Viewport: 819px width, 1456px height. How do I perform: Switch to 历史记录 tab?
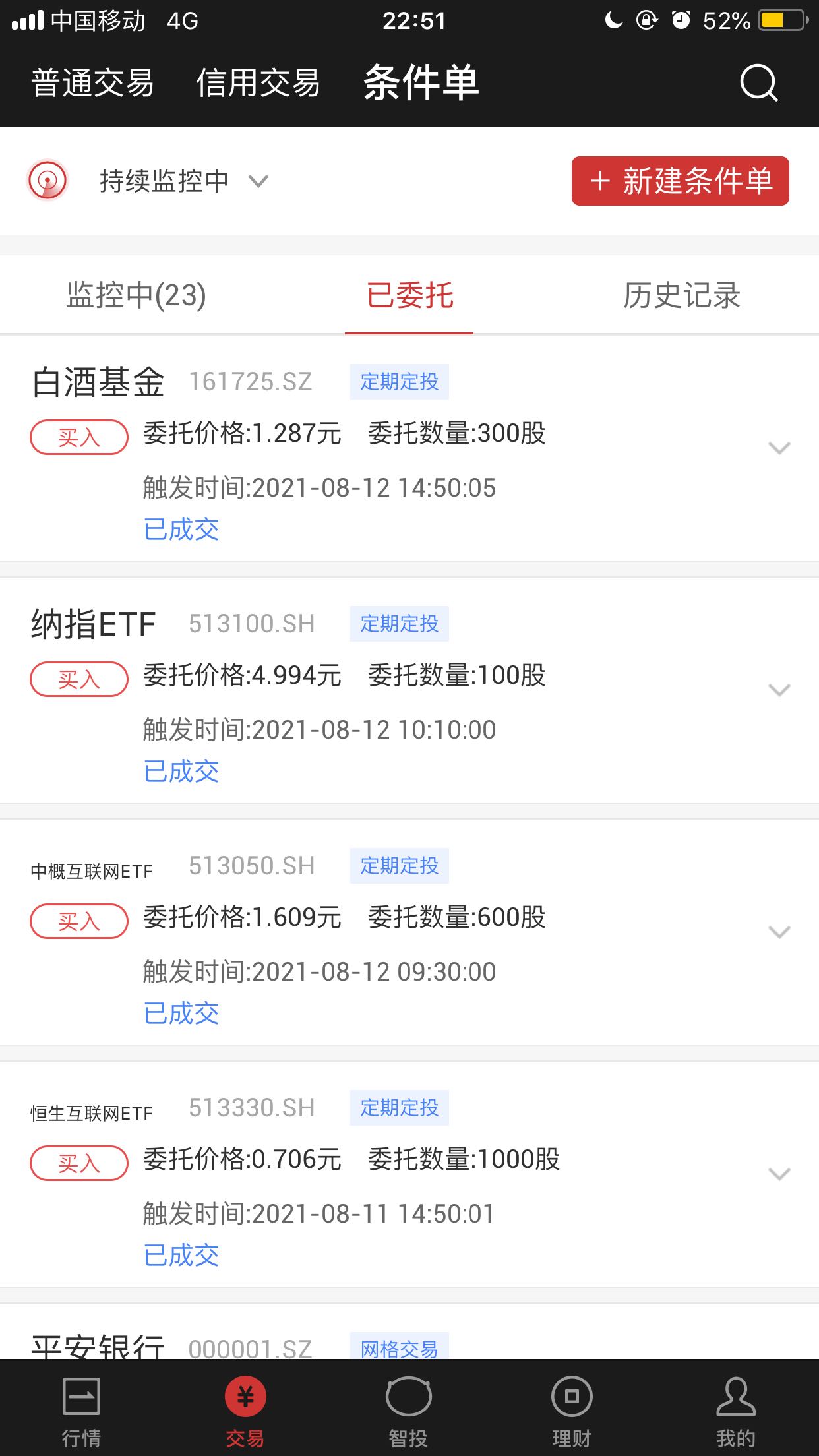(682, 295)
